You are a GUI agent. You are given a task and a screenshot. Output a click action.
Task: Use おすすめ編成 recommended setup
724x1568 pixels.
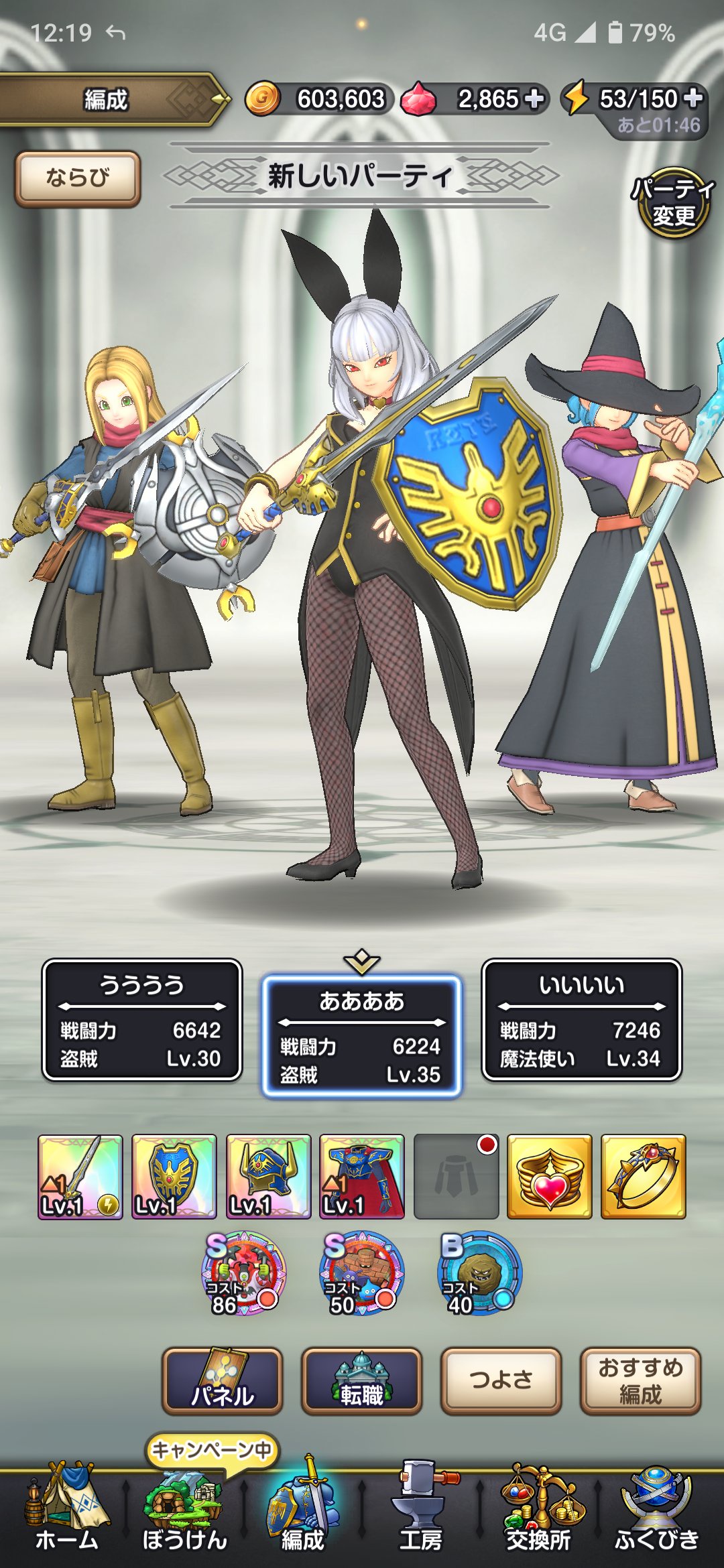(x=640, y=1382)
